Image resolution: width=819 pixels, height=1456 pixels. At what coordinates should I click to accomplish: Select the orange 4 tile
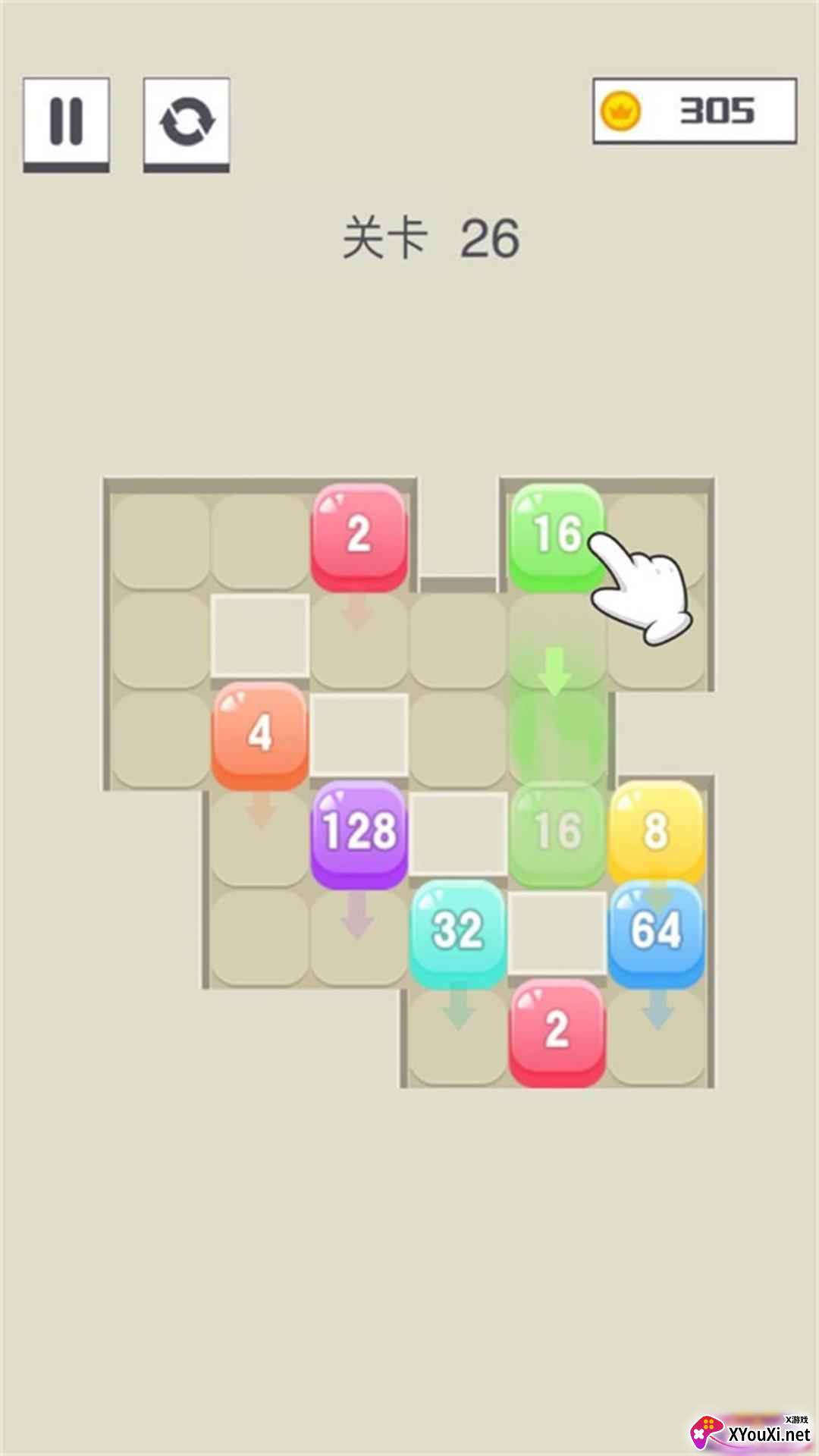point(260,735)
